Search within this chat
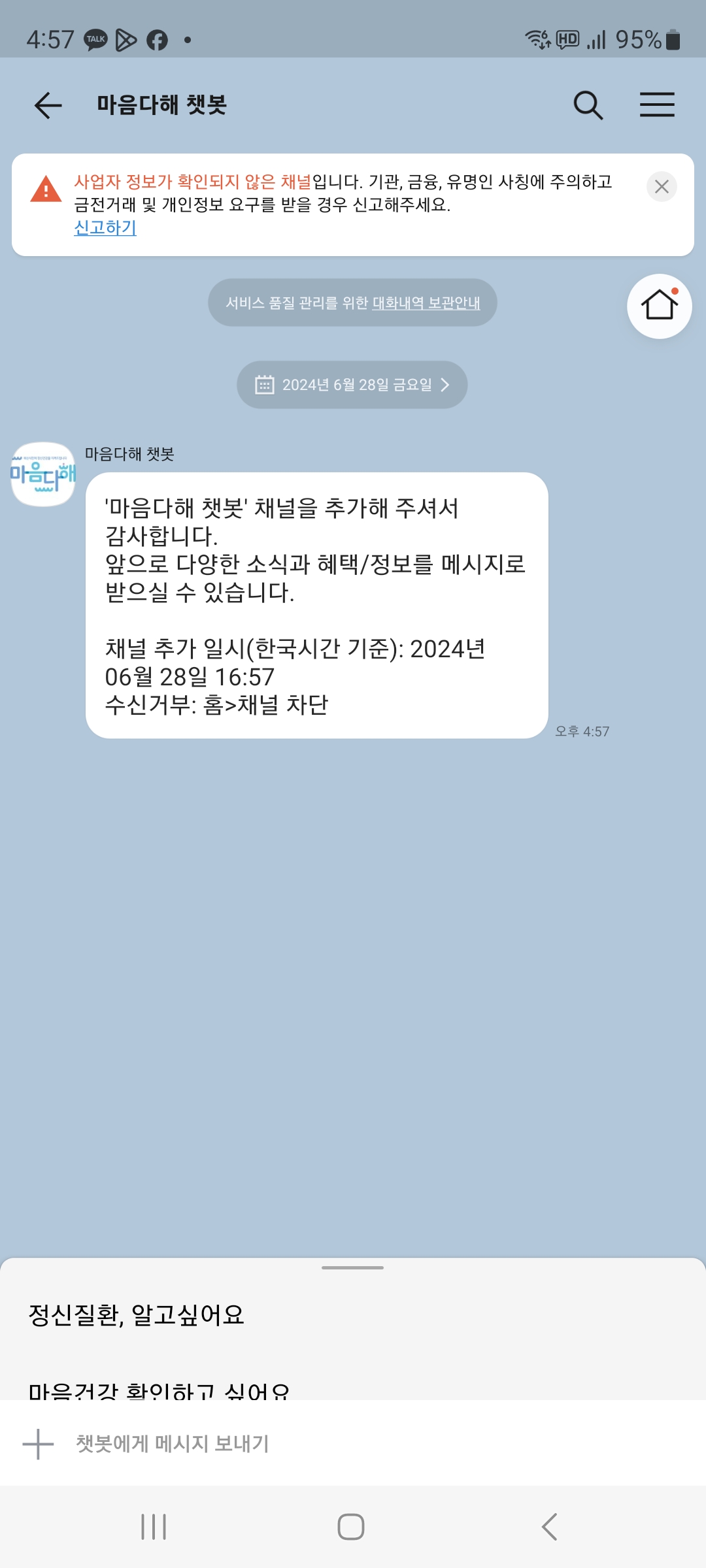The height and width of the screenshot is (1568, 706). coord(588,105)
